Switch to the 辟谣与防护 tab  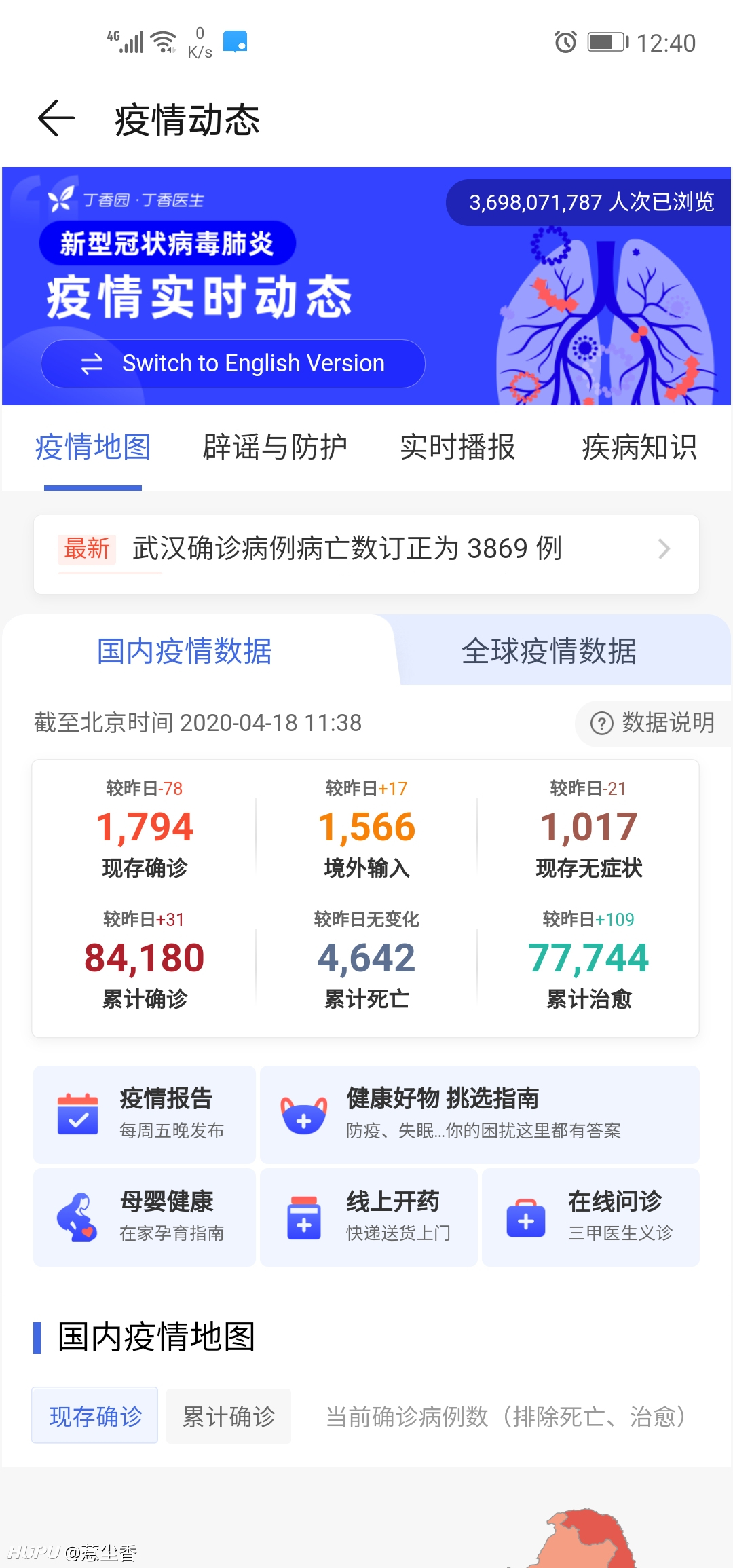pos(275,447)
